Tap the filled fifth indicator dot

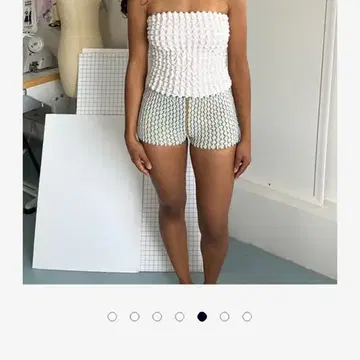(202, 317)
